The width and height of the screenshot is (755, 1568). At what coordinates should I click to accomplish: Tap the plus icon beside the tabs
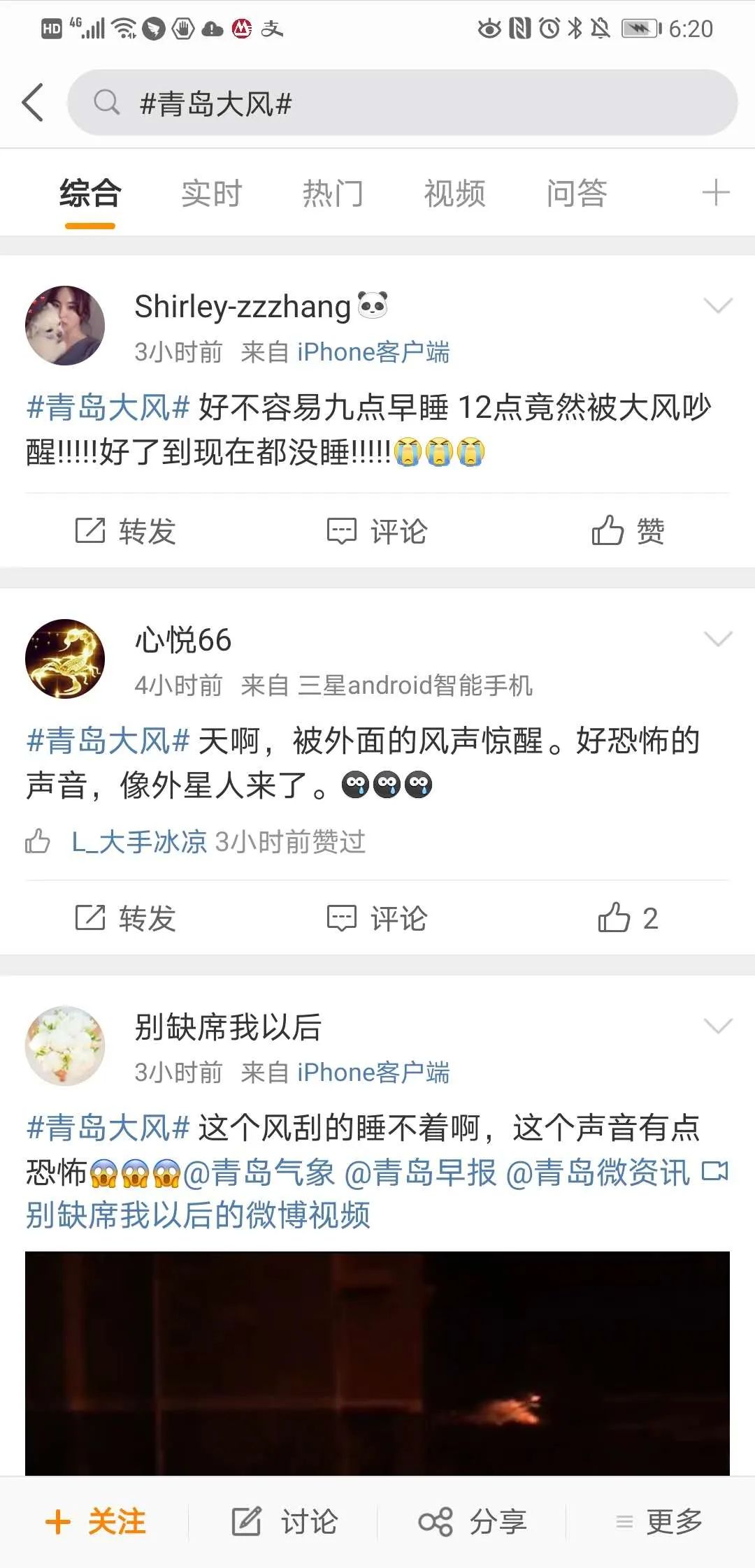715,193
